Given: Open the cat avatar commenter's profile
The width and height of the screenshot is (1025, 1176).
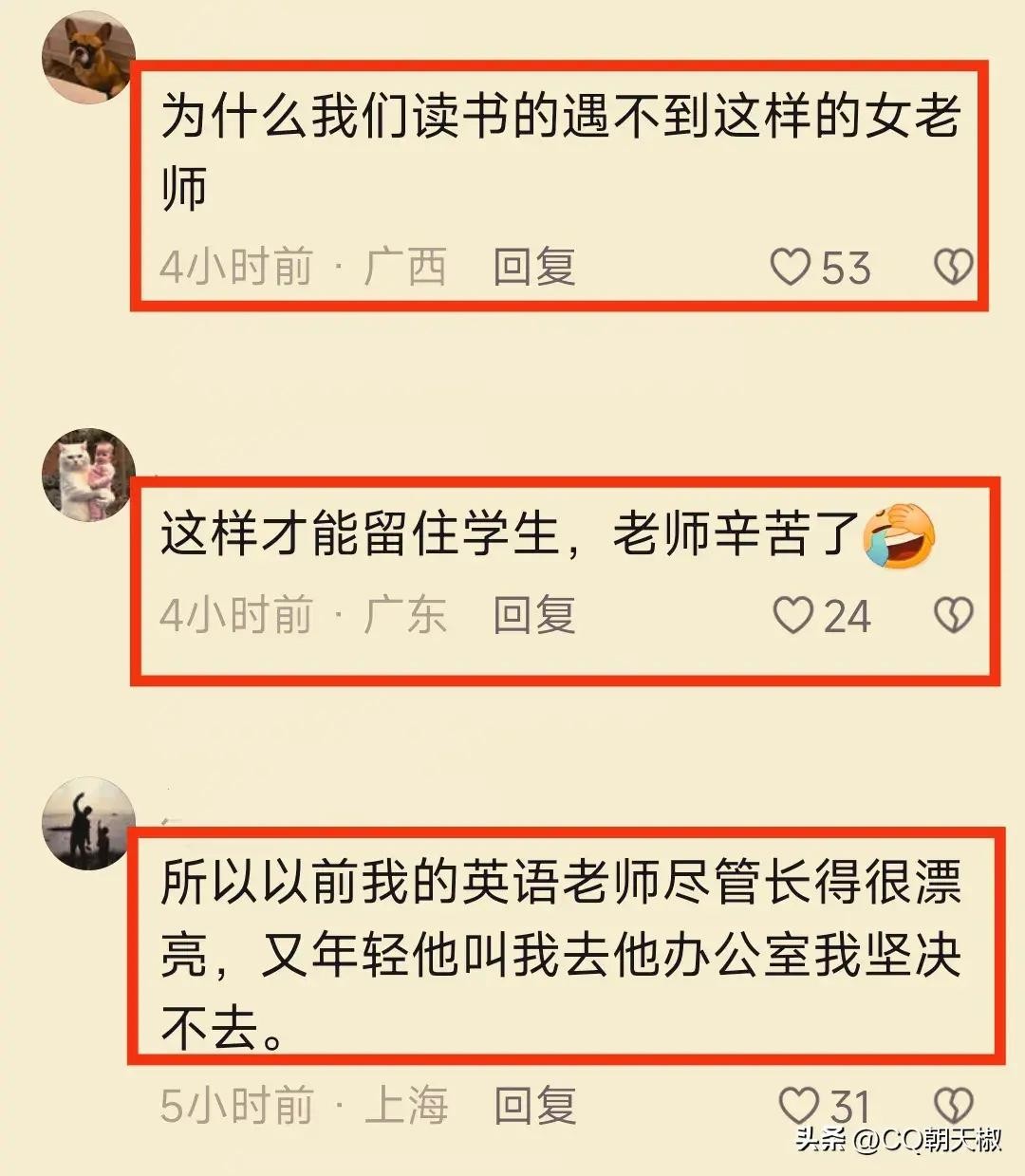Looking at the screenshot, I should 87,475.
